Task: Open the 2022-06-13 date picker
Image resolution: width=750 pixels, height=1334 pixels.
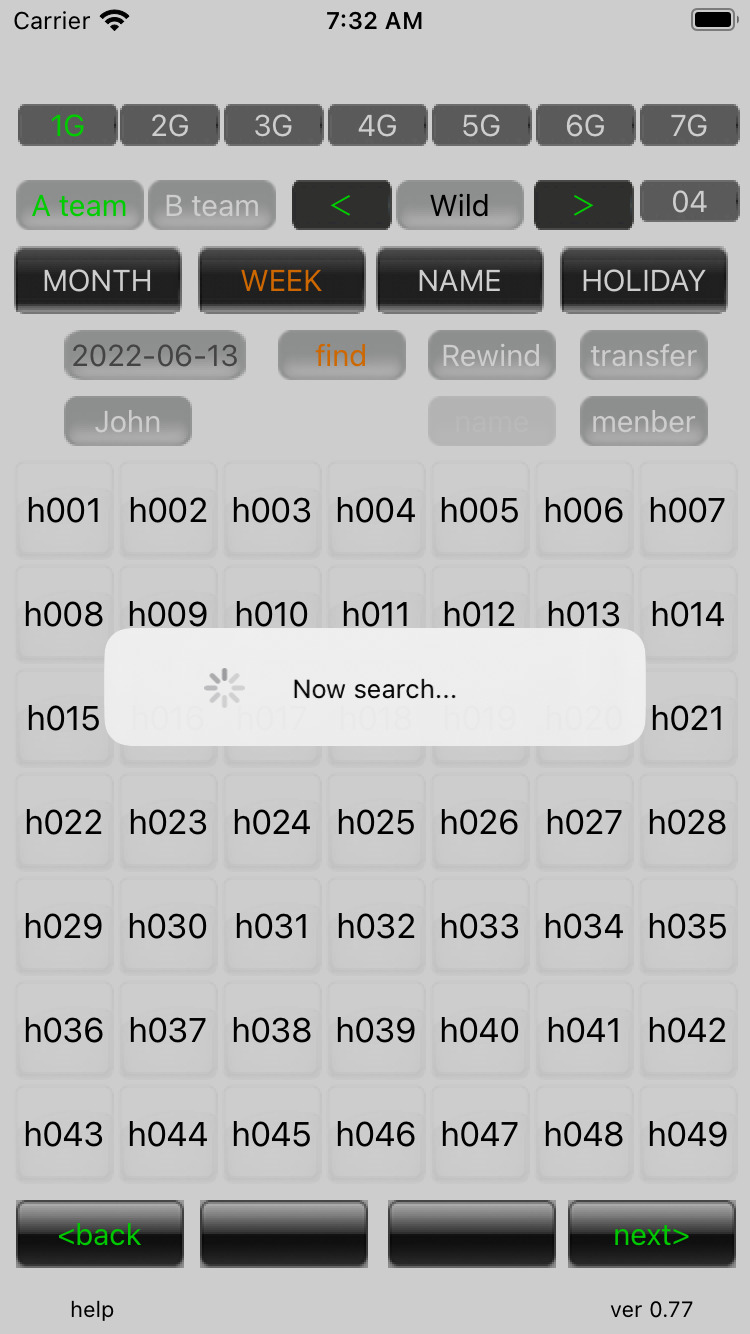Action: 155,356
